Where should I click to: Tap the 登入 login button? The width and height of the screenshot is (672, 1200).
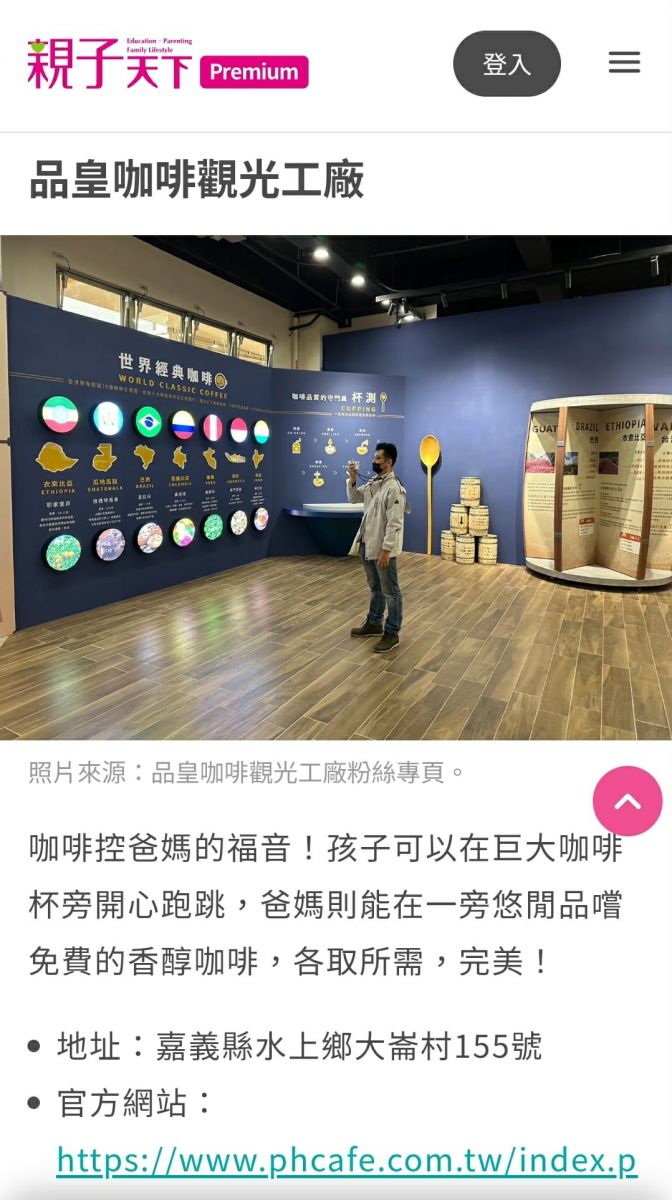point(506,64)
